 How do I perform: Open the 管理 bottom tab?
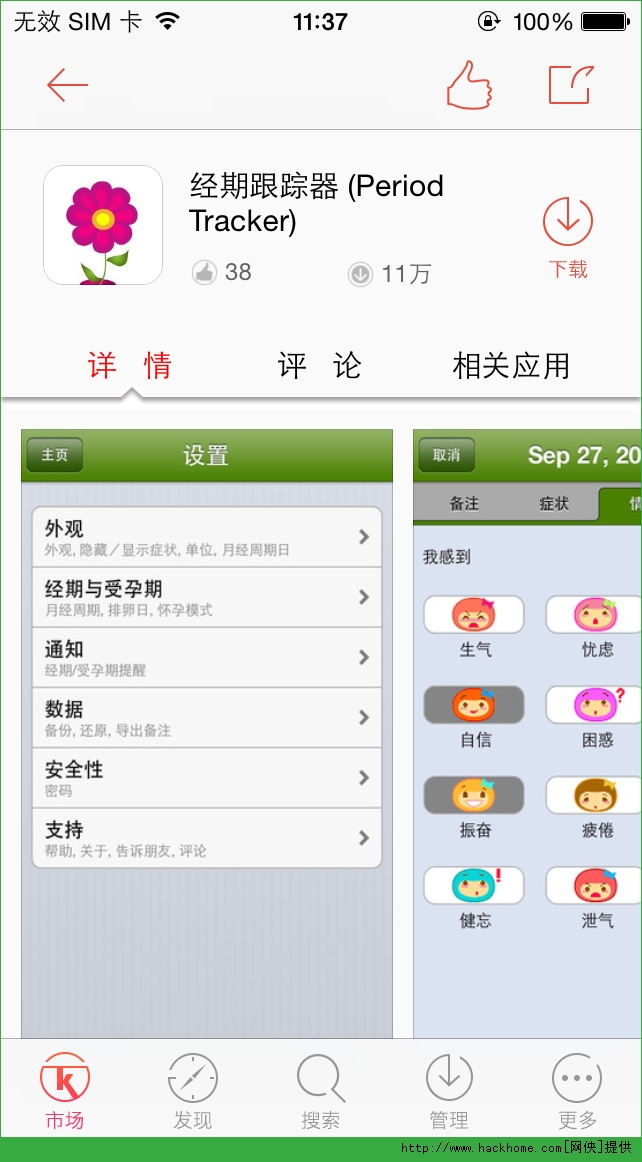click(449, 1092)
